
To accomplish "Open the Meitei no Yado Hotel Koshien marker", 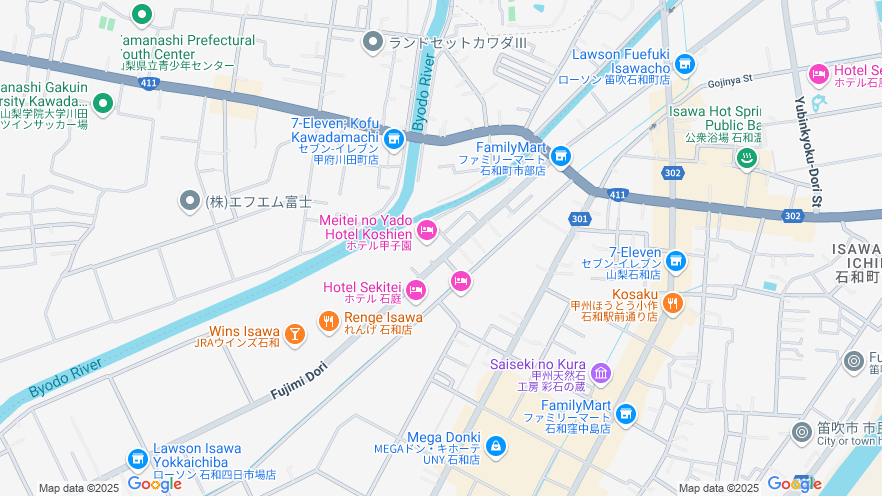I will pos(427,231).
